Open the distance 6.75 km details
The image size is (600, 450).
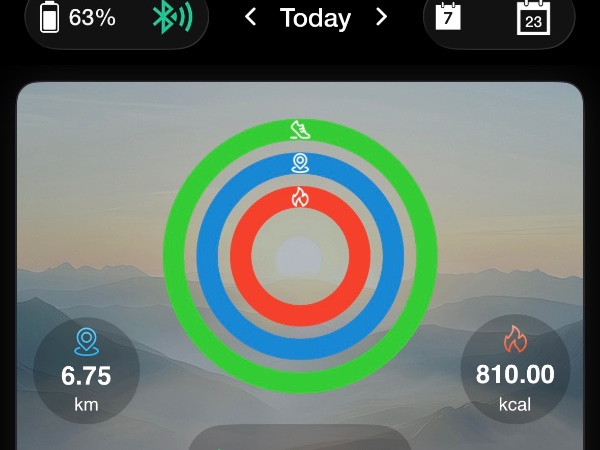tap(86, 368)
